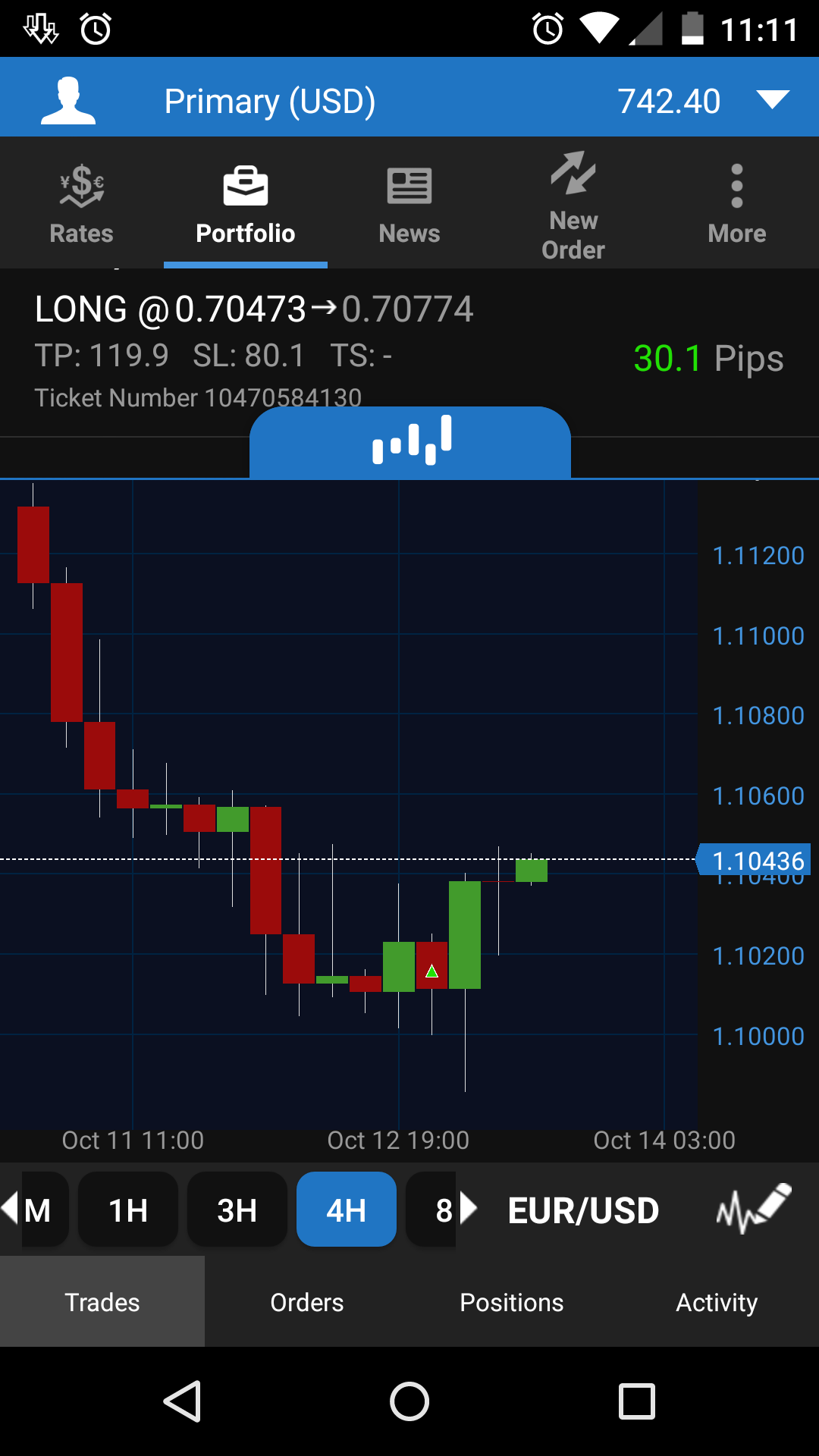Go back using the system back button

(x=182, y=1401)
